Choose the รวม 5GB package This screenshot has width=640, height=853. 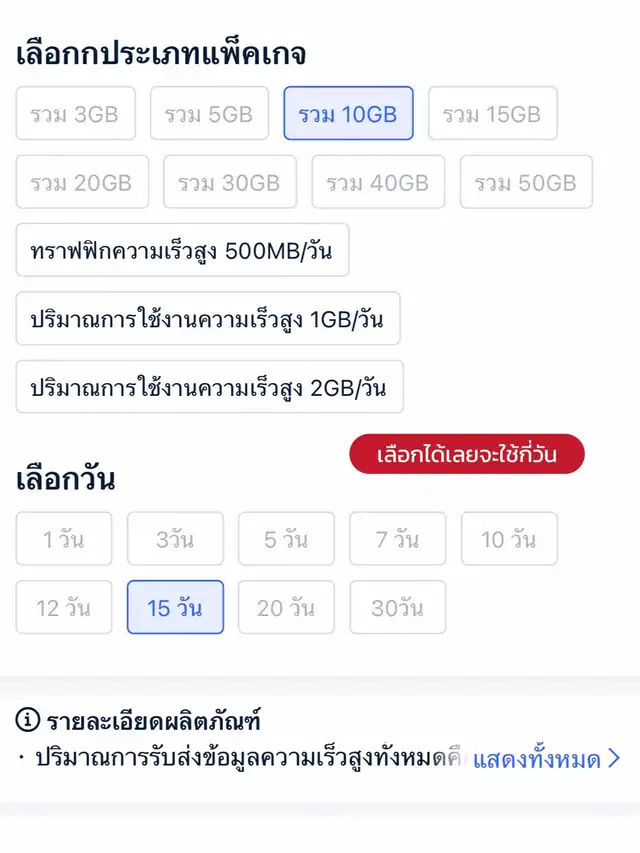tap(209, 114)
